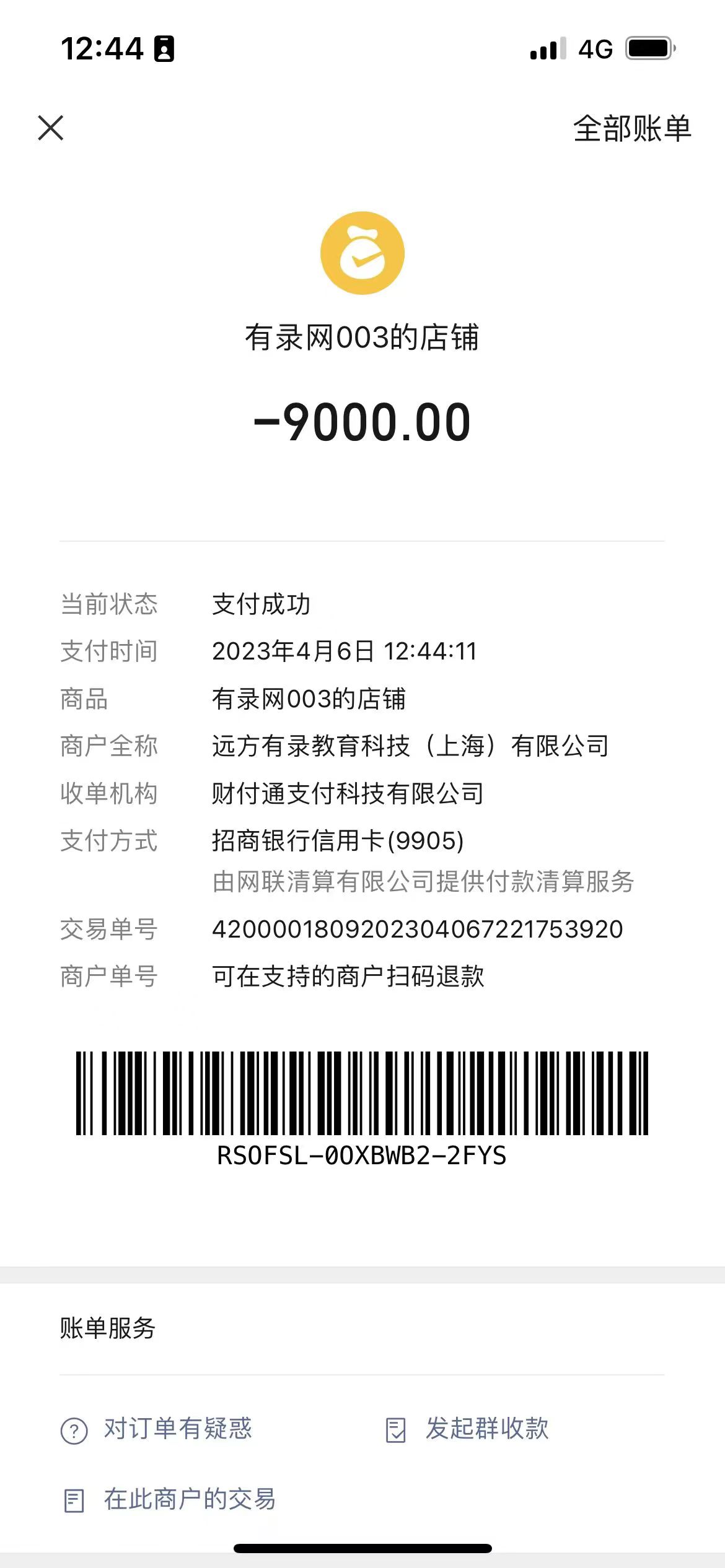View 在此商户的交易 transactions
This screenshot has width=725, height=1568.
click(x=170, y=1500)
